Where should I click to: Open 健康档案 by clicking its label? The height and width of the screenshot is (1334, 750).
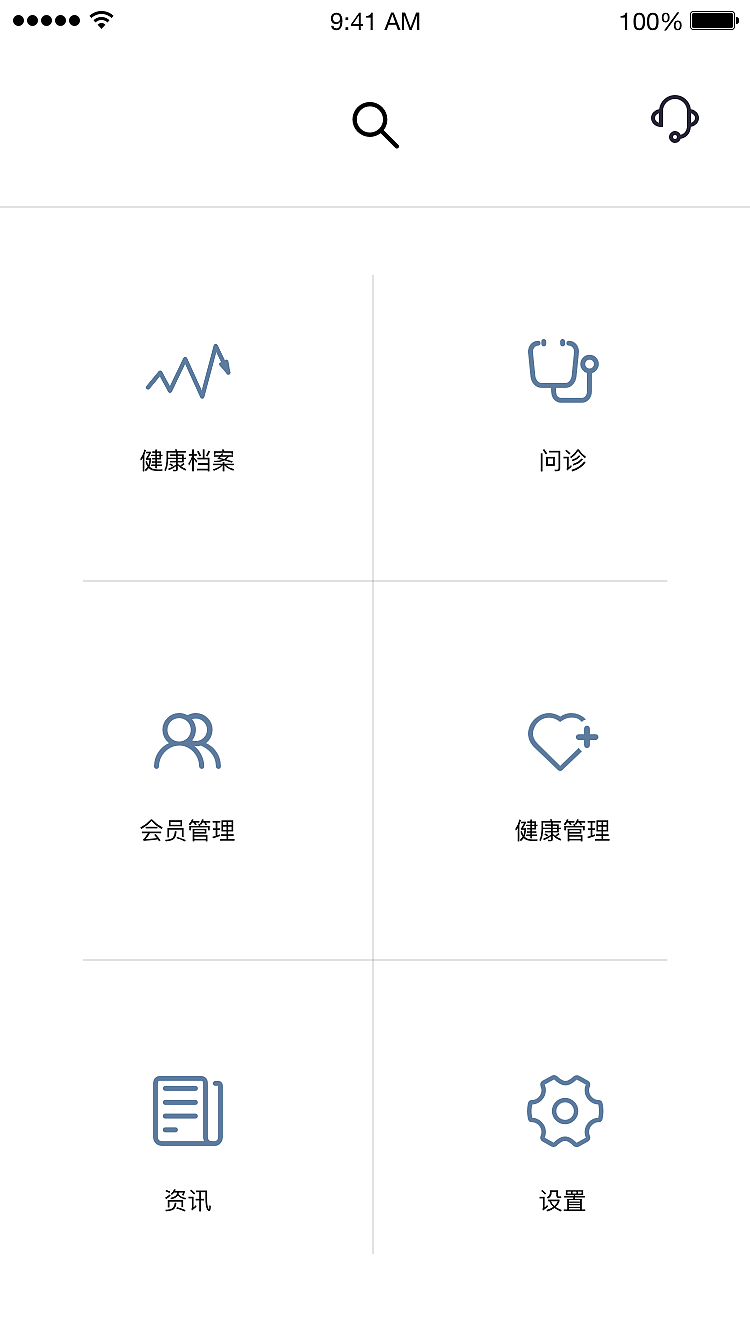point(187,460)
